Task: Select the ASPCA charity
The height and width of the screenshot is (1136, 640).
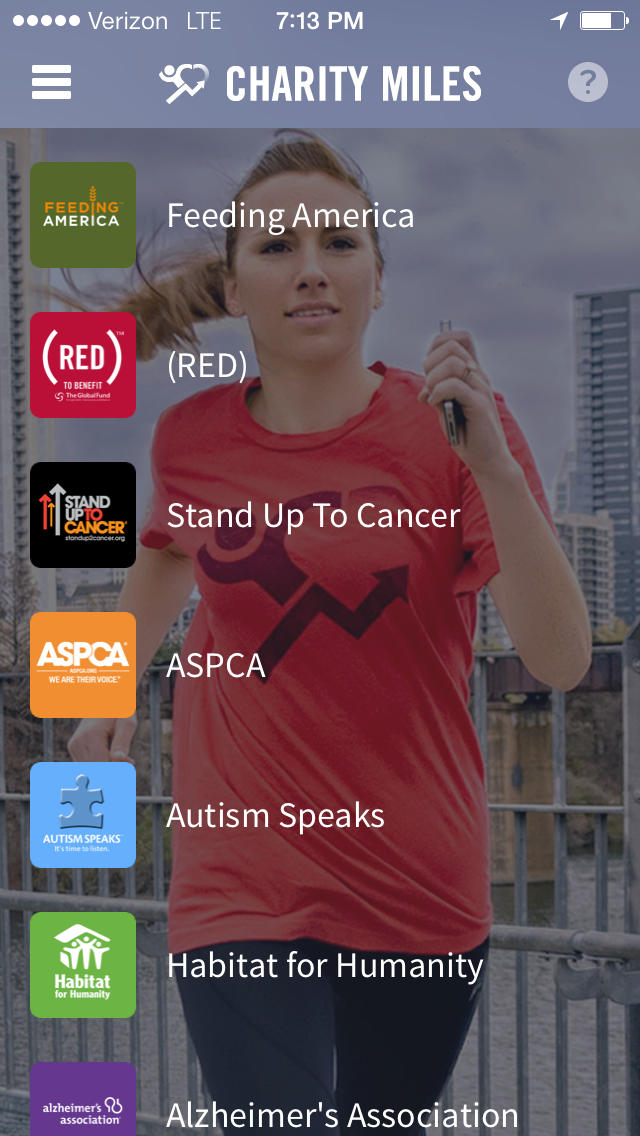Action: 320,665
